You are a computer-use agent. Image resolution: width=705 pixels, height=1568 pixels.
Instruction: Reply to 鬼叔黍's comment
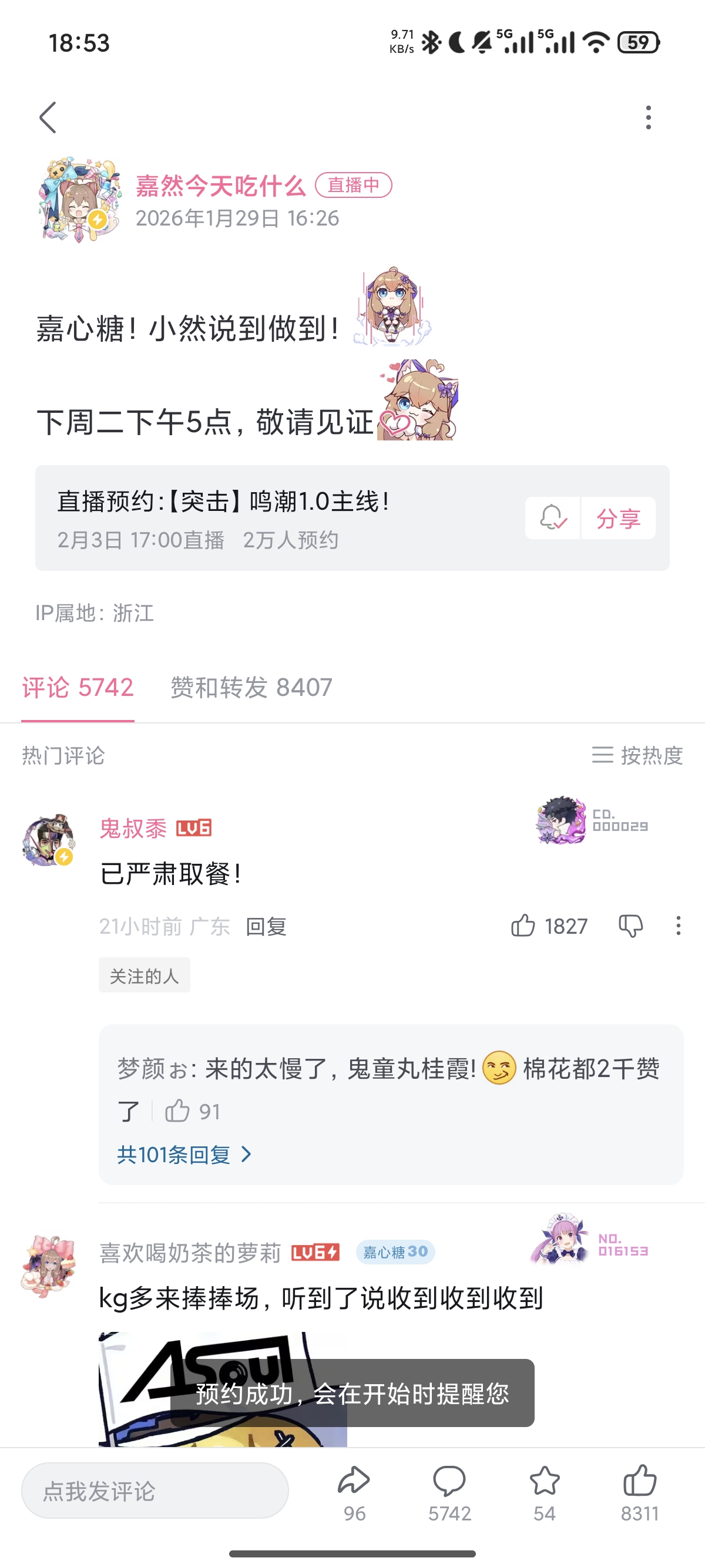pos(266,927)
